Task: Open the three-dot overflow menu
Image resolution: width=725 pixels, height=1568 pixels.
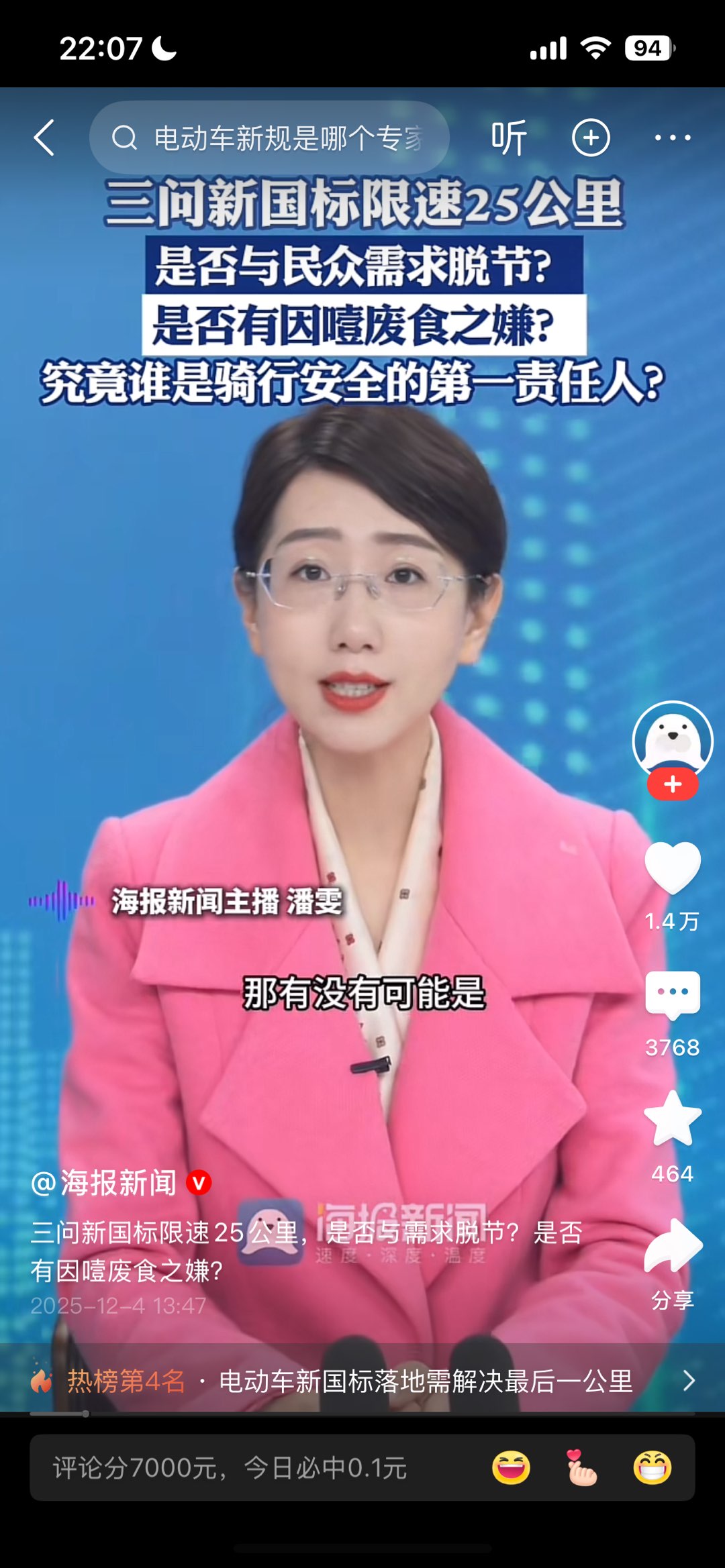Action: coord(672,138)
